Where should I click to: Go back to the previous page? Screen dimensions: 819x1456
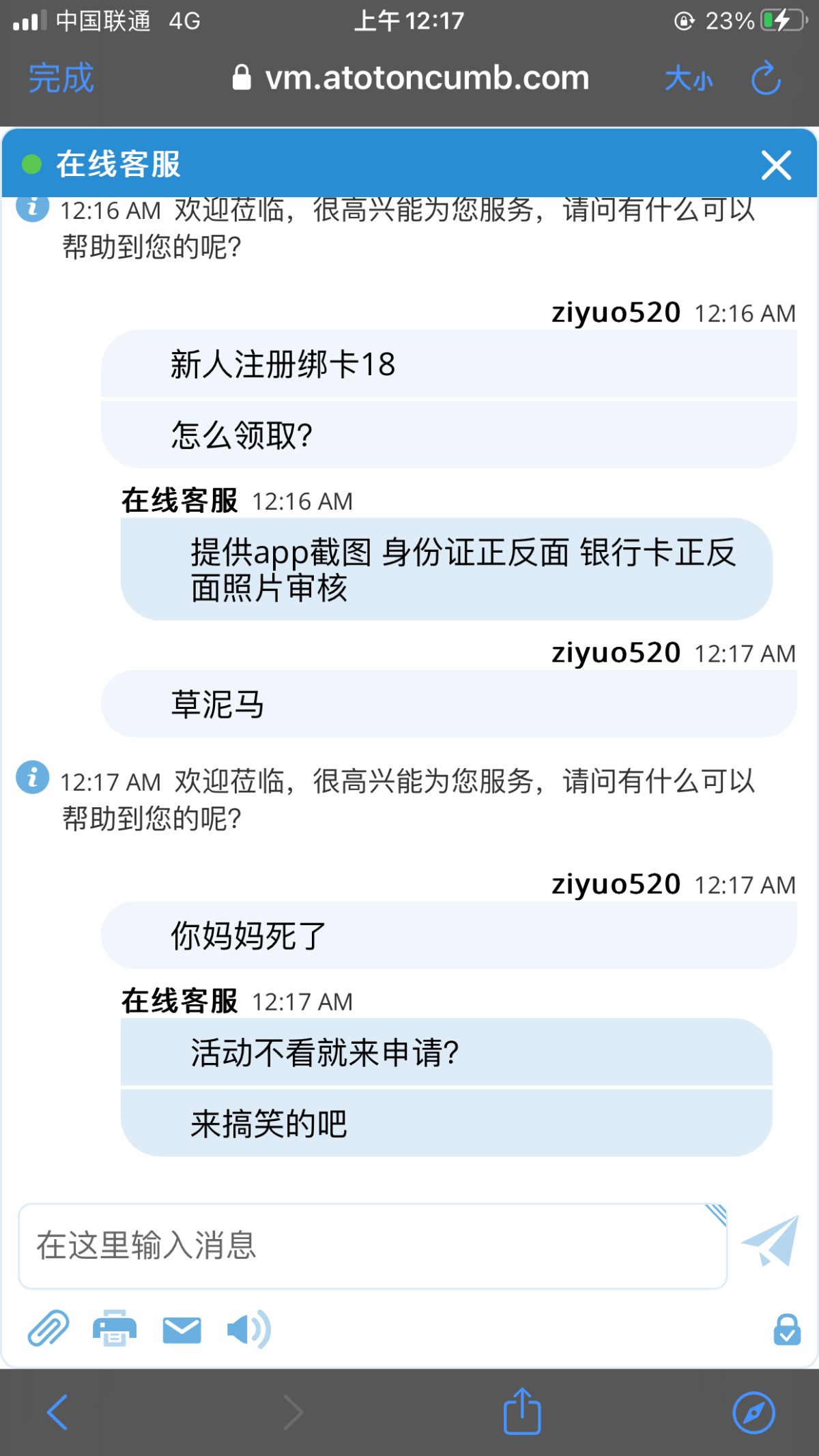(57, 1412)
